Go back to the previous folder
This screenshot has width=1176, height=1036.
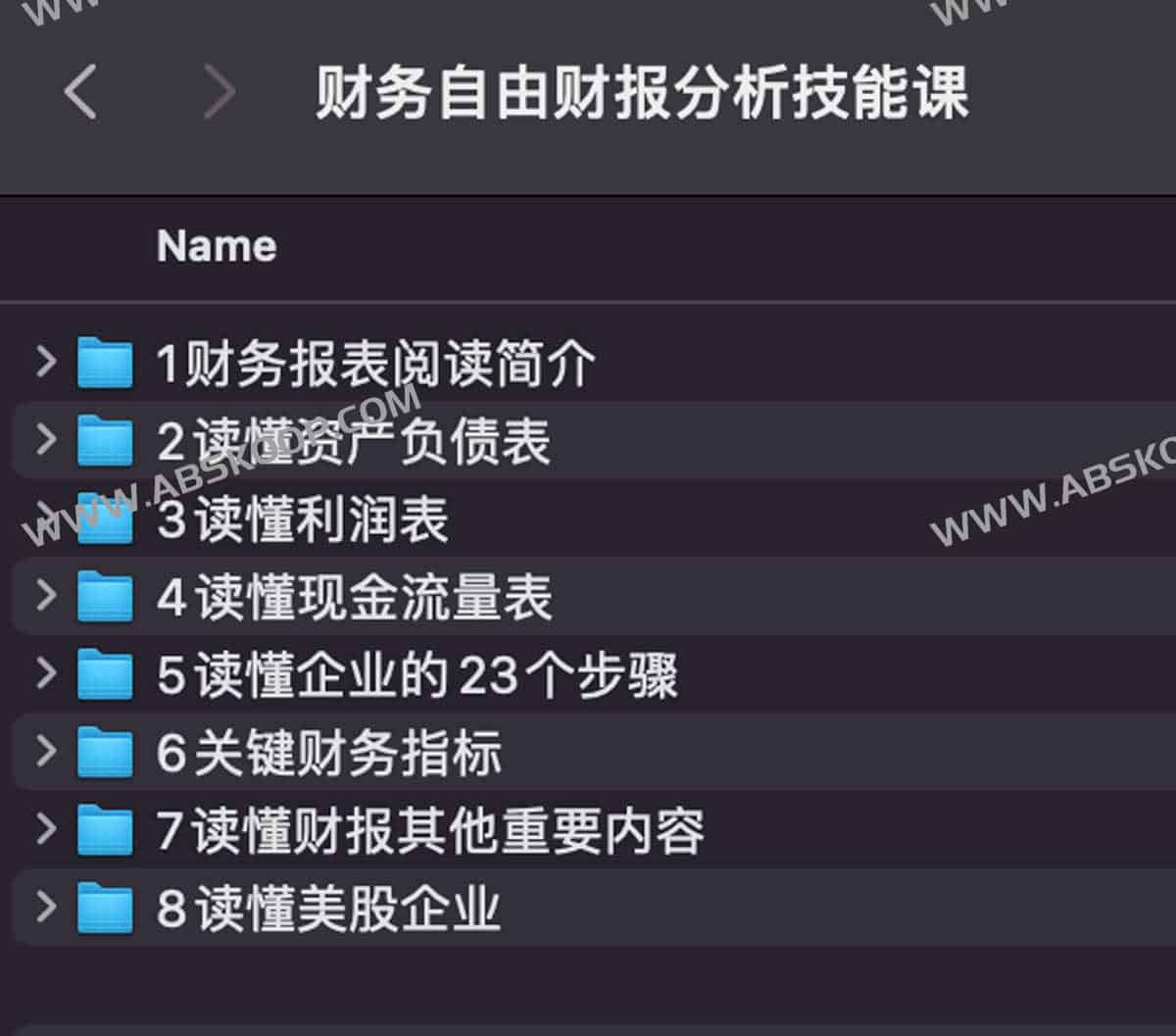click(x=80, y=93)
